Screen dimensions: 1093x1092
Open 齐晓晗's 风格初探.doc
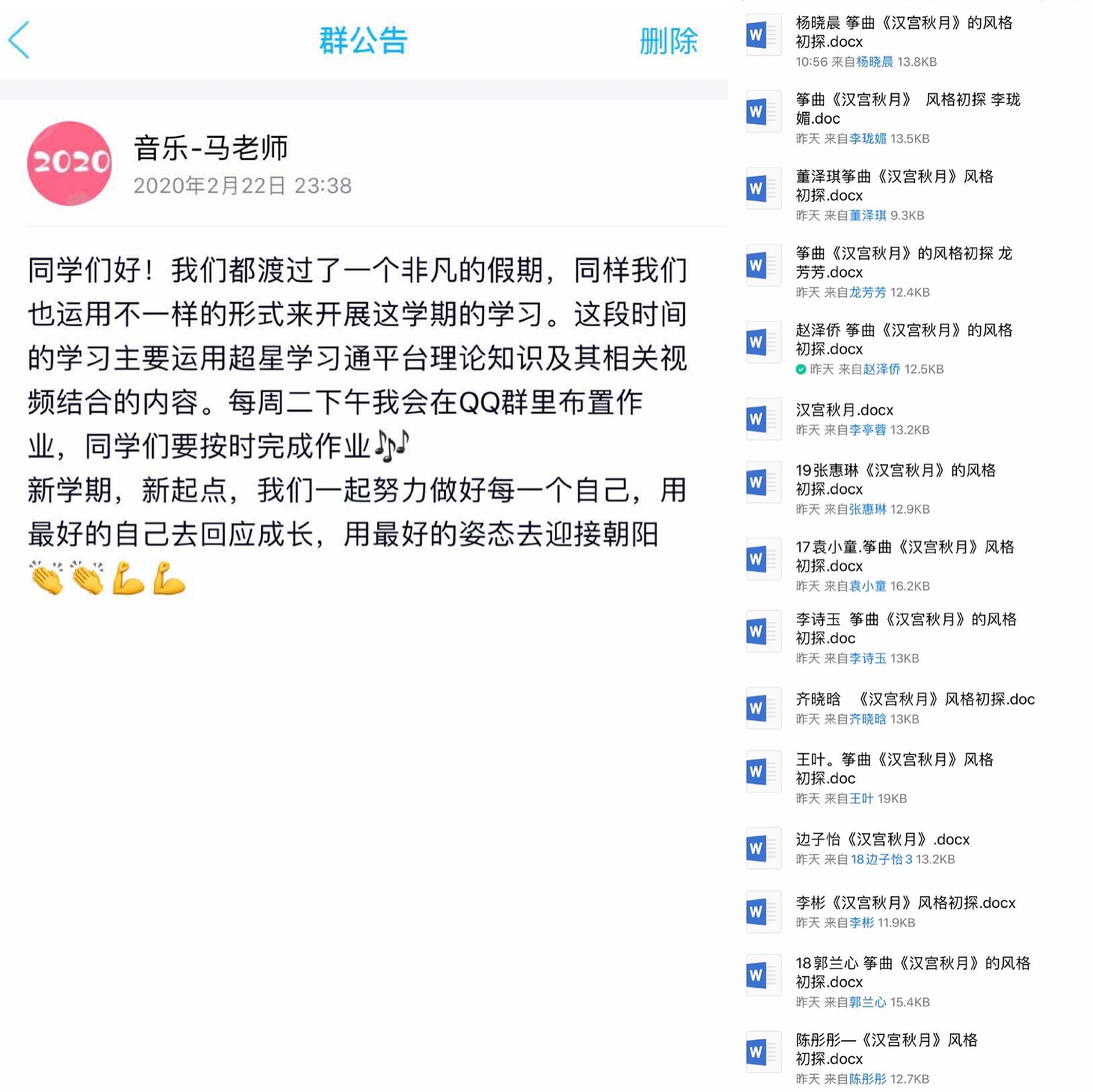(x=914, y=699)
